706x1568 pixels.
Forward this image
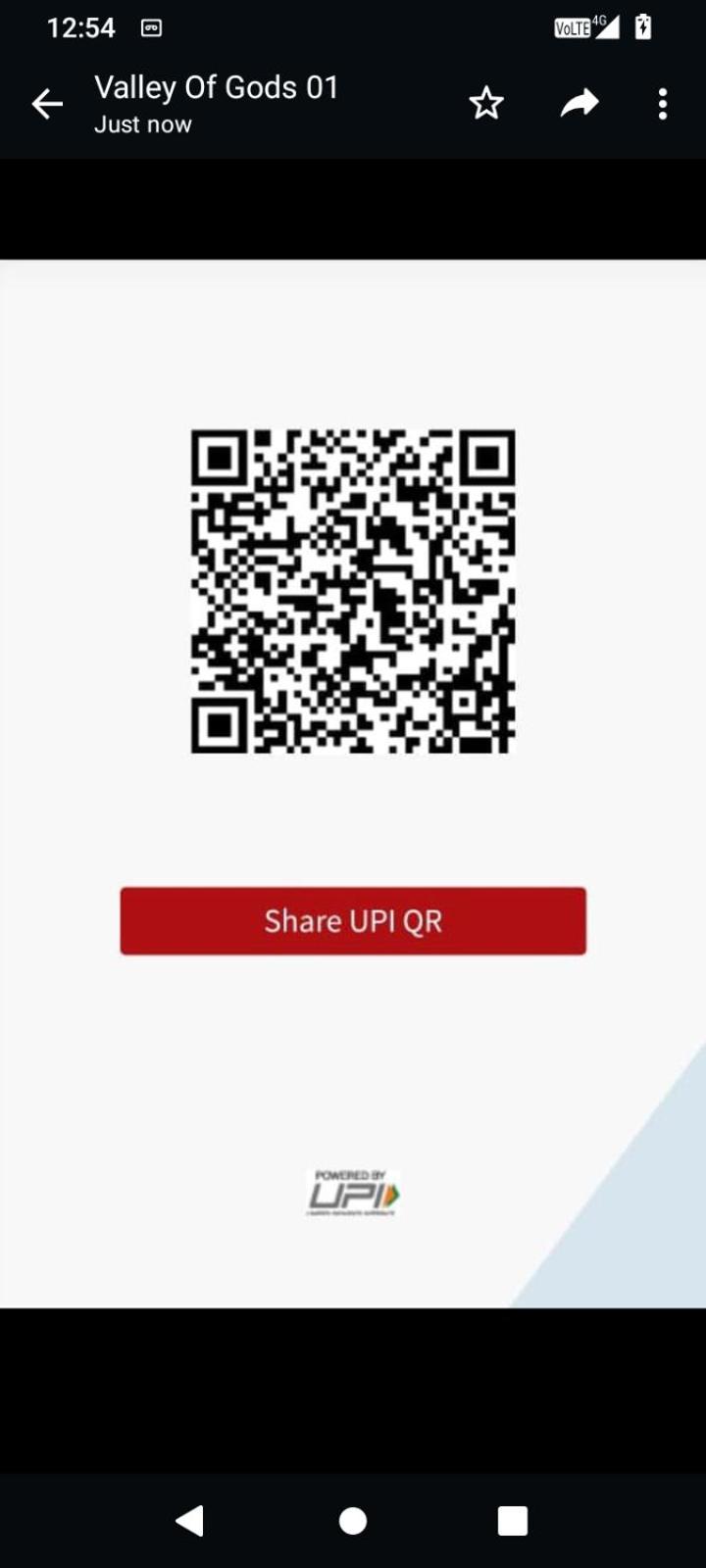(x=579, y=103)
